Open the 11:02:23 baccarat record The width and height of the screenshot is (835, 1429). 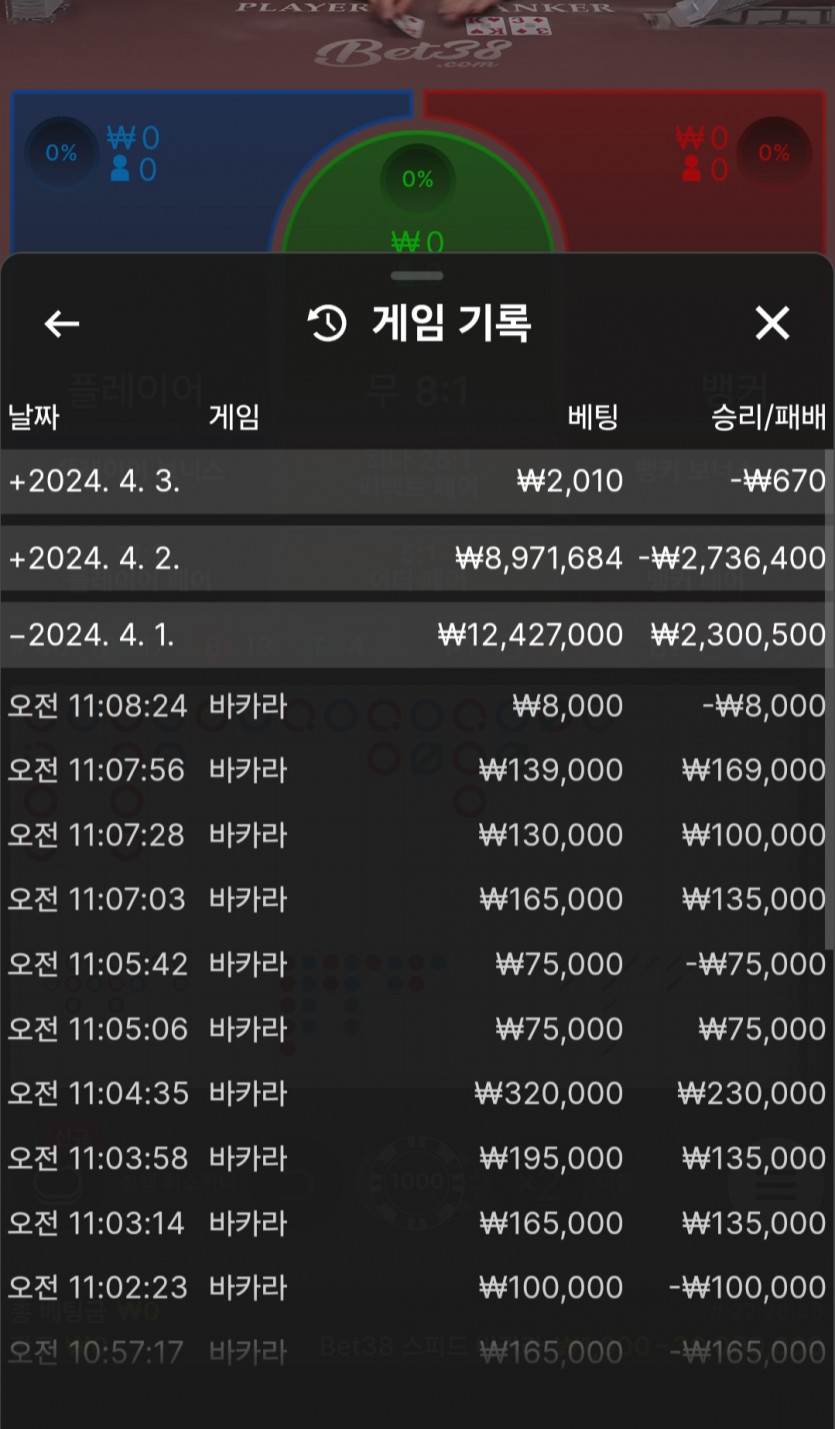(x=417, y=1287)
